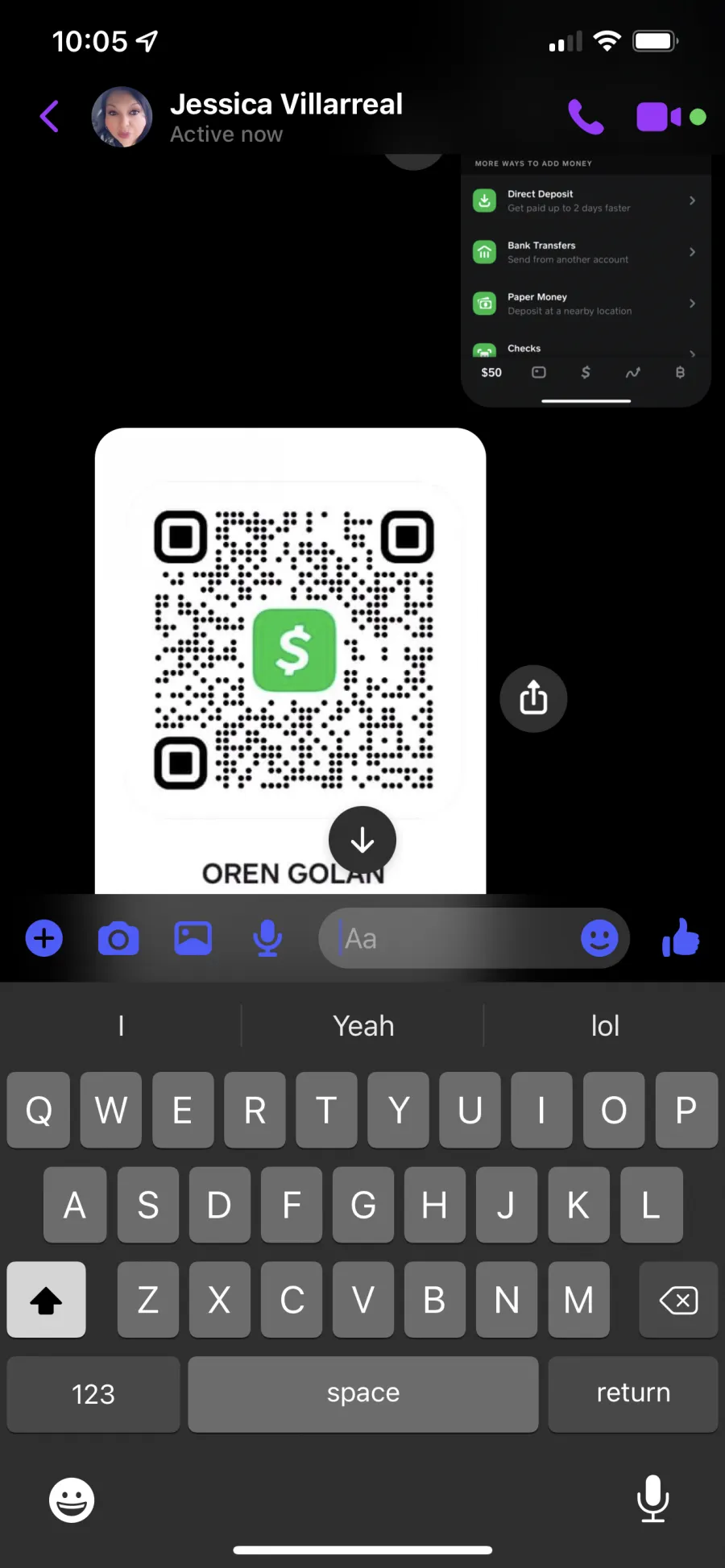Open the plus menu for more actions
The width and height of the screenshot is (725, 1568).
tap(44, 938)
